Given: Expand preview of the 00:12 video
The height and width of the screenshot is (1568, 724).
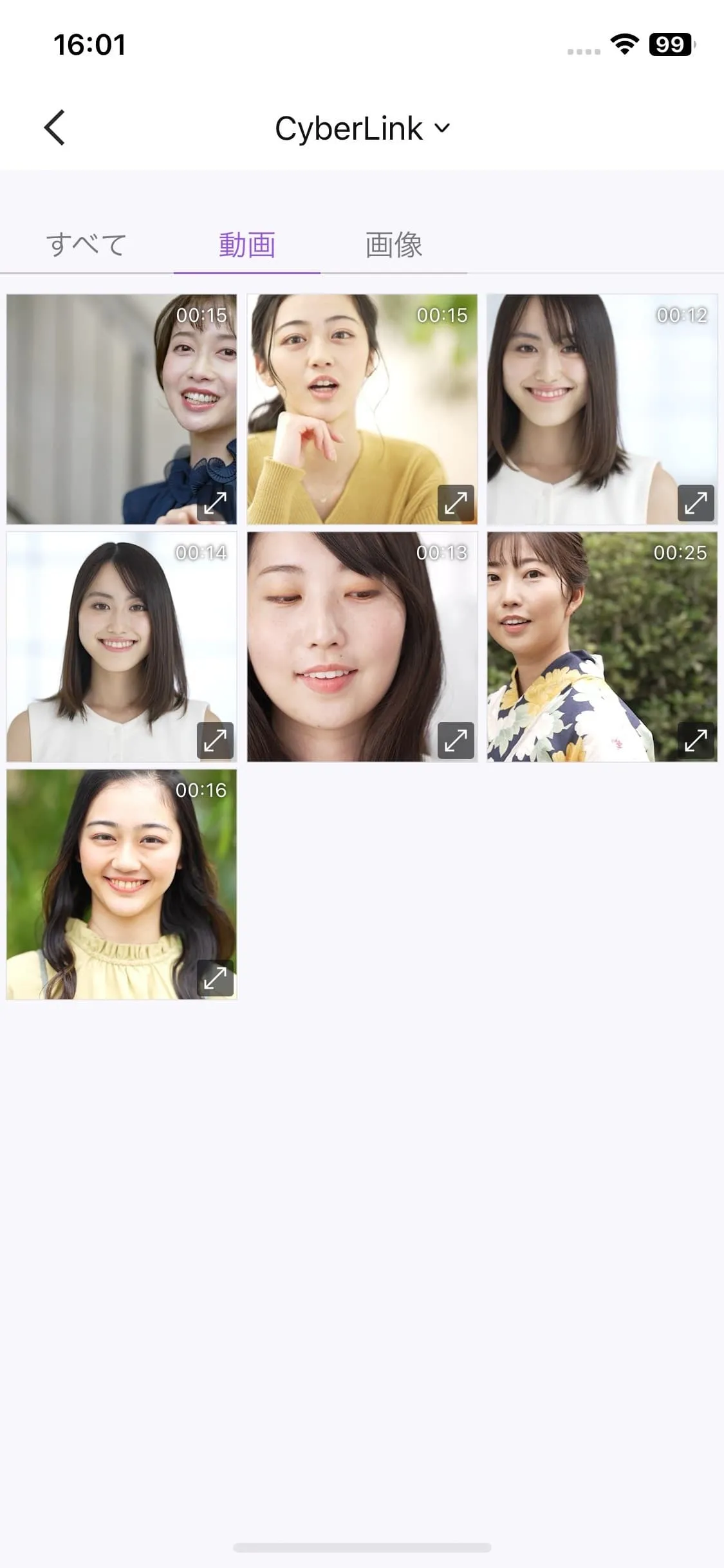Looking at the screenshot, I should click(696, 503).
